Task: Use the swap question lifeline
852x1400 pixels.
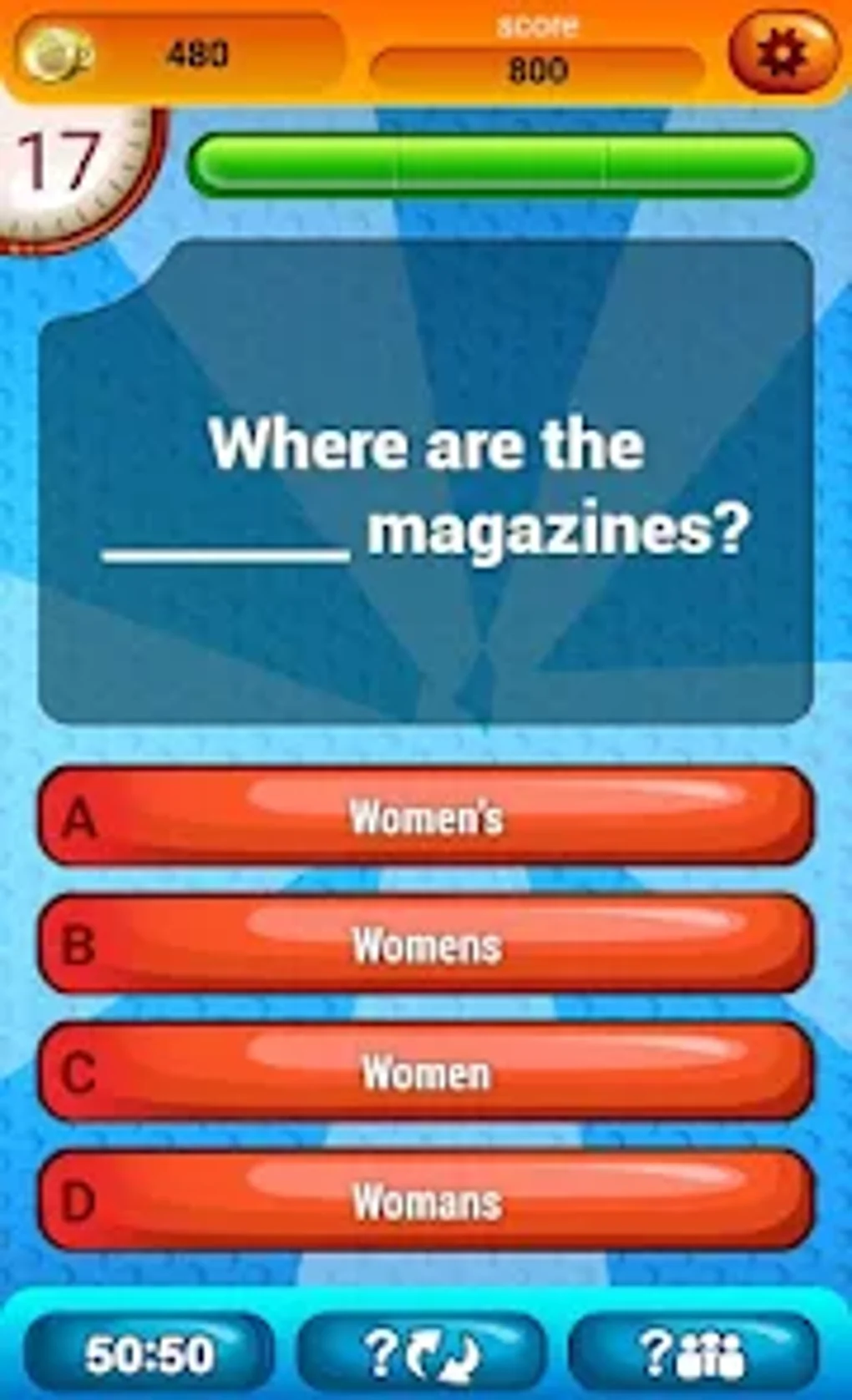Action: pyautogui.click(x=423, y=1353)
